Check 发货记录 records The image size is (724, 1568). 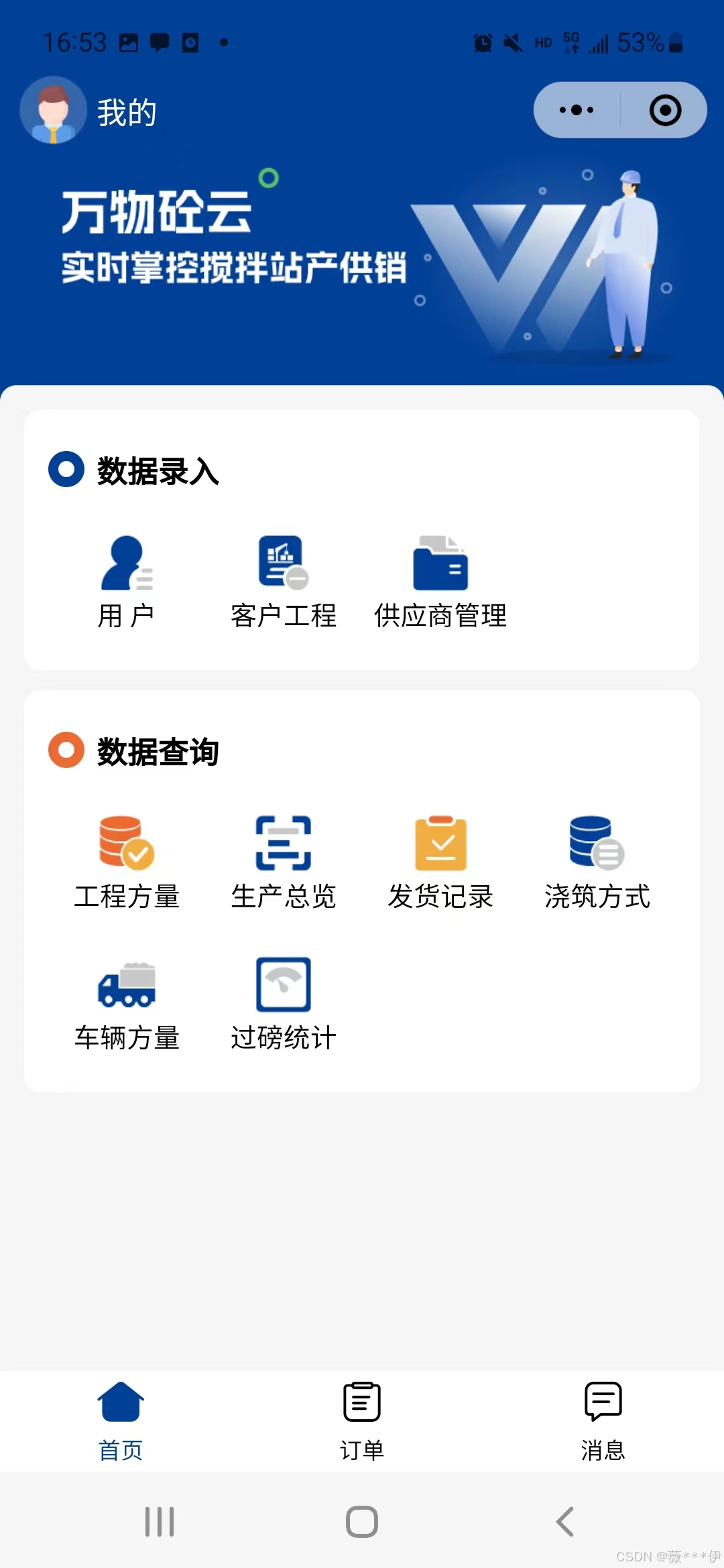(x=440, y=862)
